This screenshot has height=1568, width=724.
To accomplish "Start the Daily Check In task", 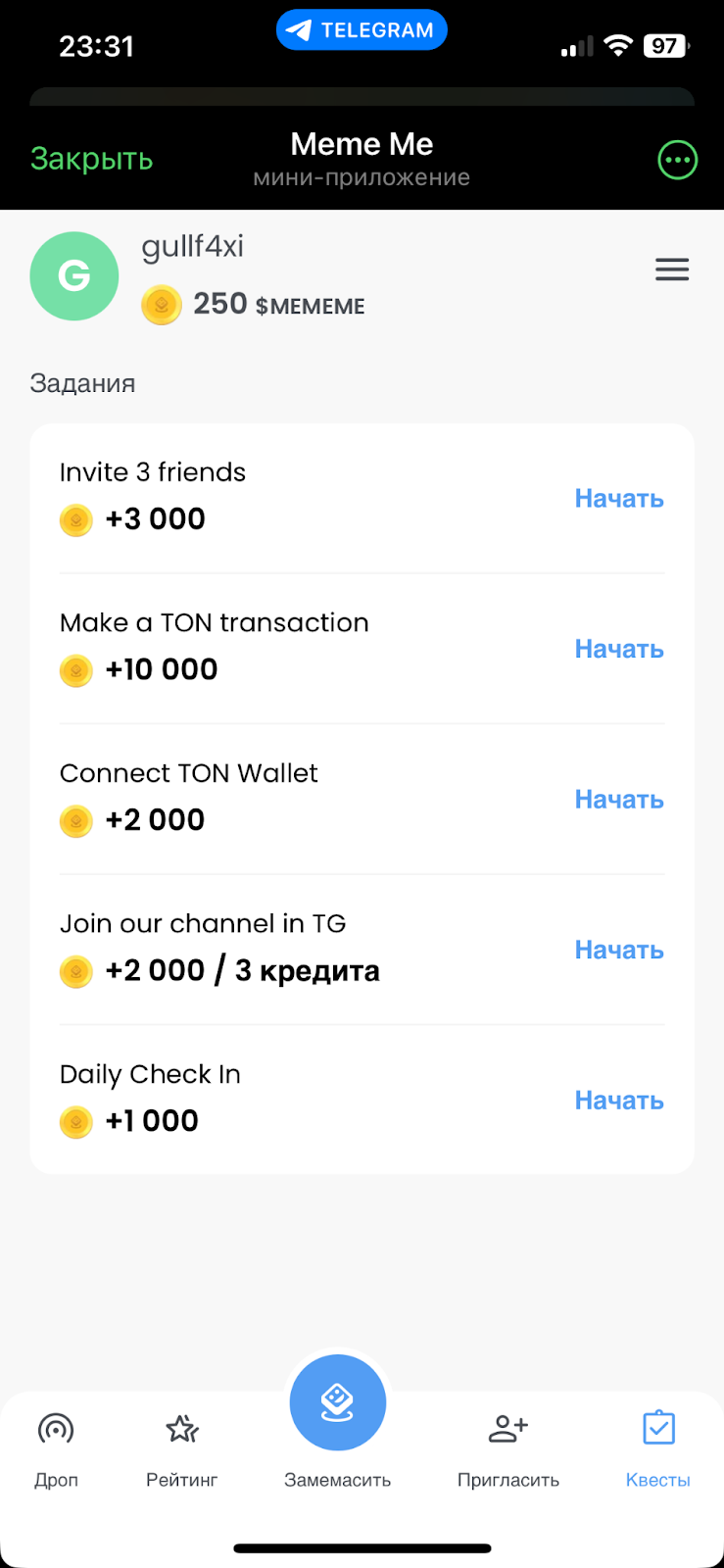I will [x=618, y=1101].
